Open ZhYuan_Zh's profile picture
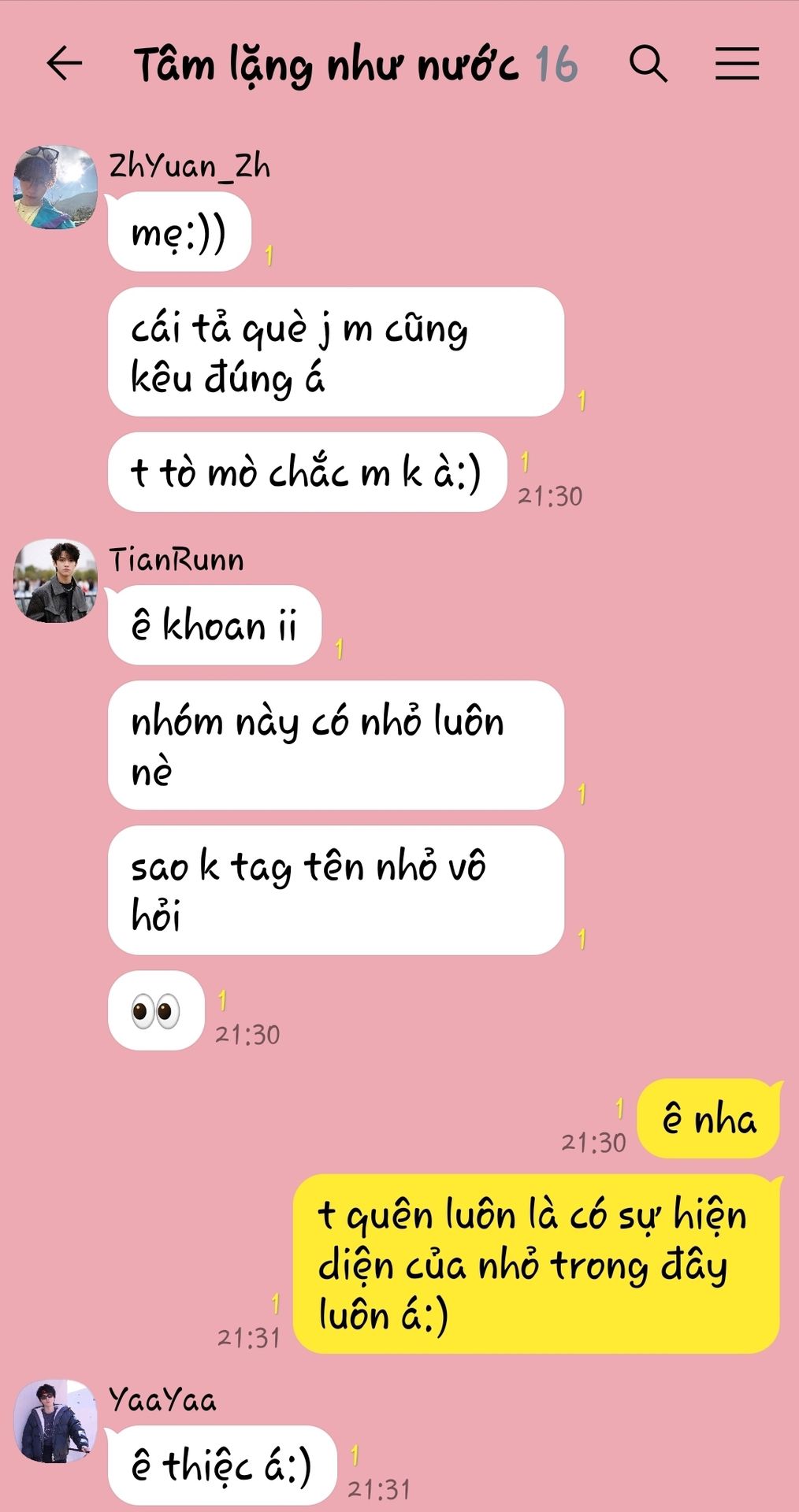 click(55, 187)
